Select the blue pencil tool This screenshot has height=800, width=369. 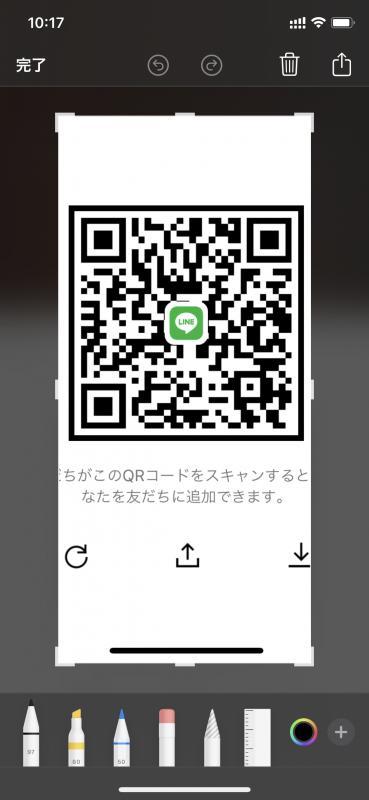click(121, 736)
